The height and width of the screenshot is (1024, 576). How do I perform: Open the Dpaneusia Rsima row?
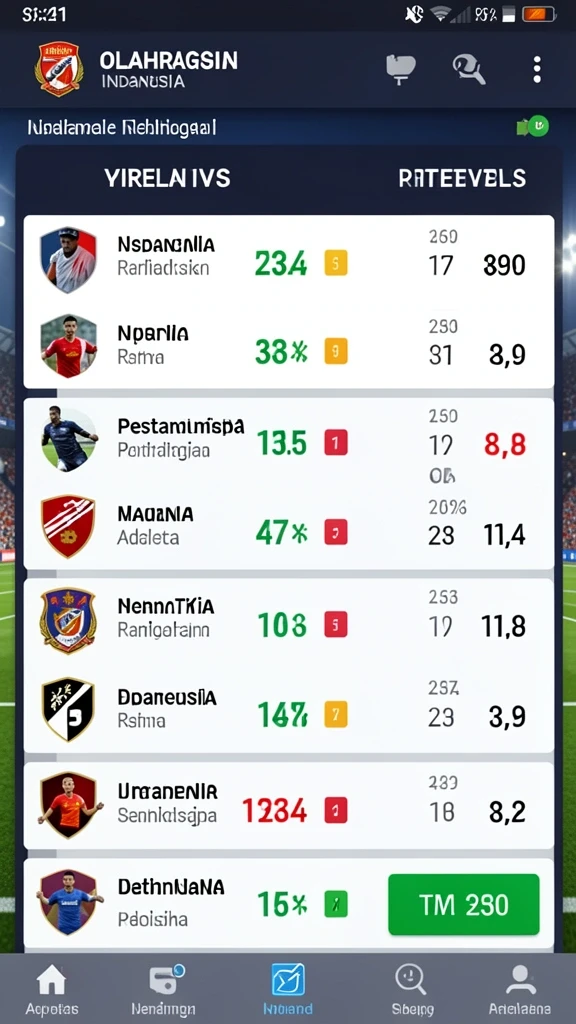289,709
